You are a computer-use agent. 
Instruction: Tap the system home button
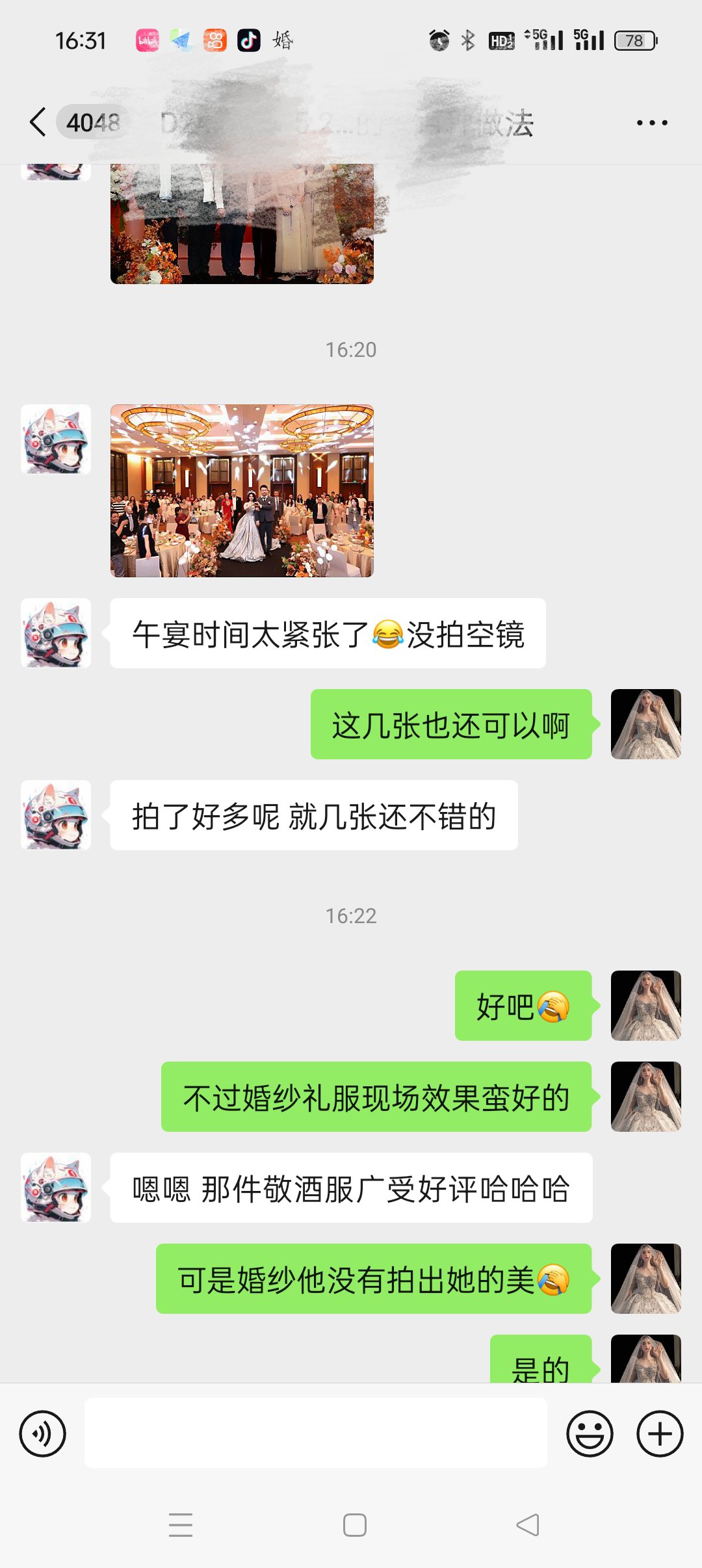coord(354,1525)
